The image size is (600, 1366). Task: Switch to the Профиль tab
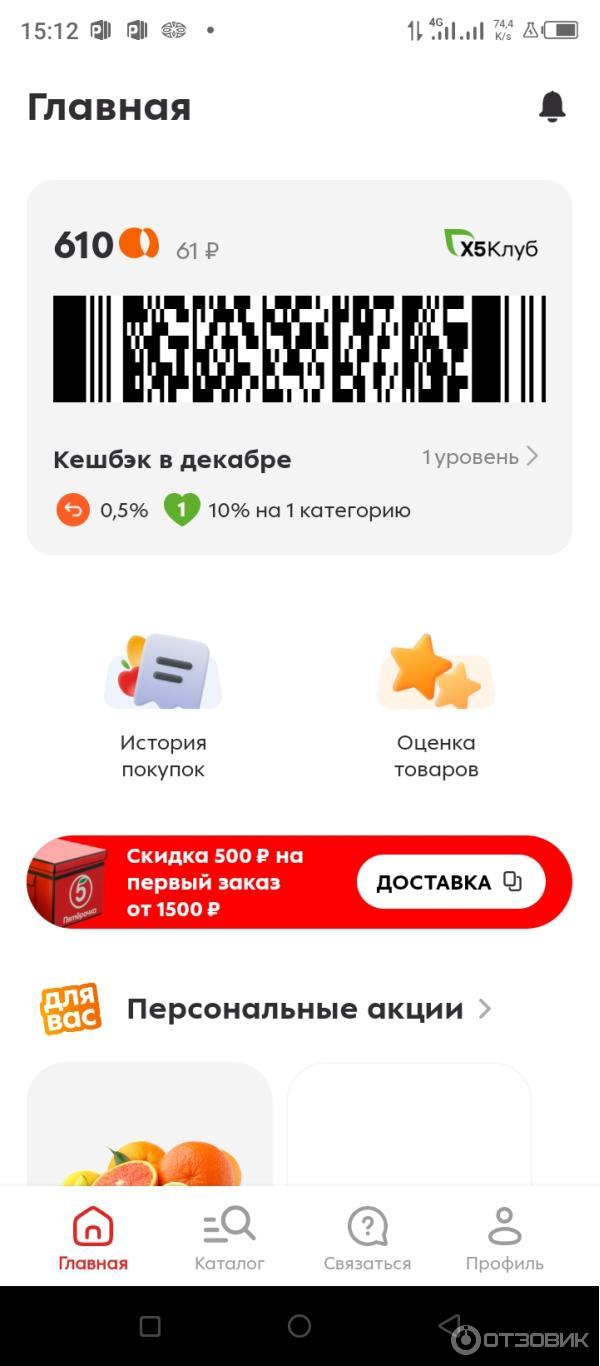504,1238
